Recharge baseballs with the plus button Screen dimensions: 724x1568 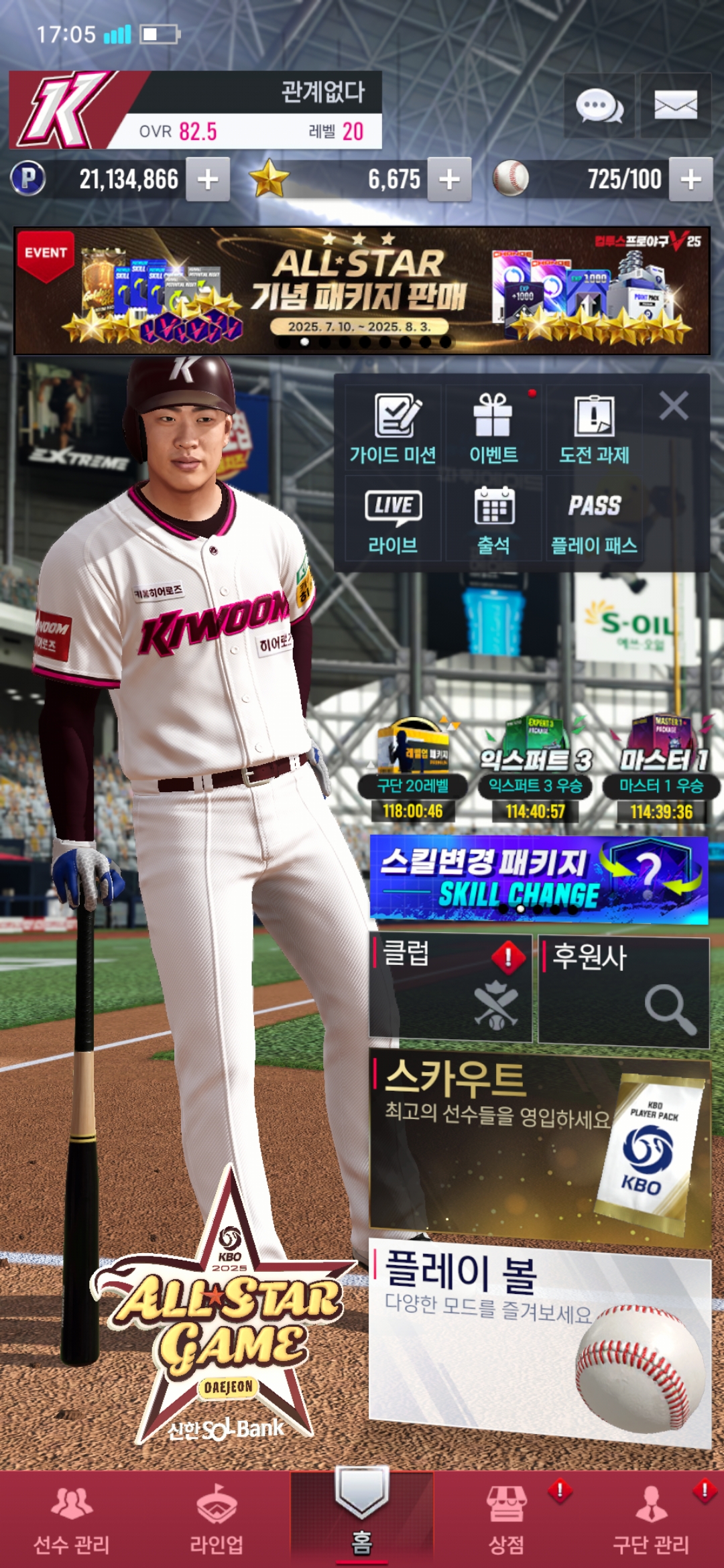click(x=690, y=180)
